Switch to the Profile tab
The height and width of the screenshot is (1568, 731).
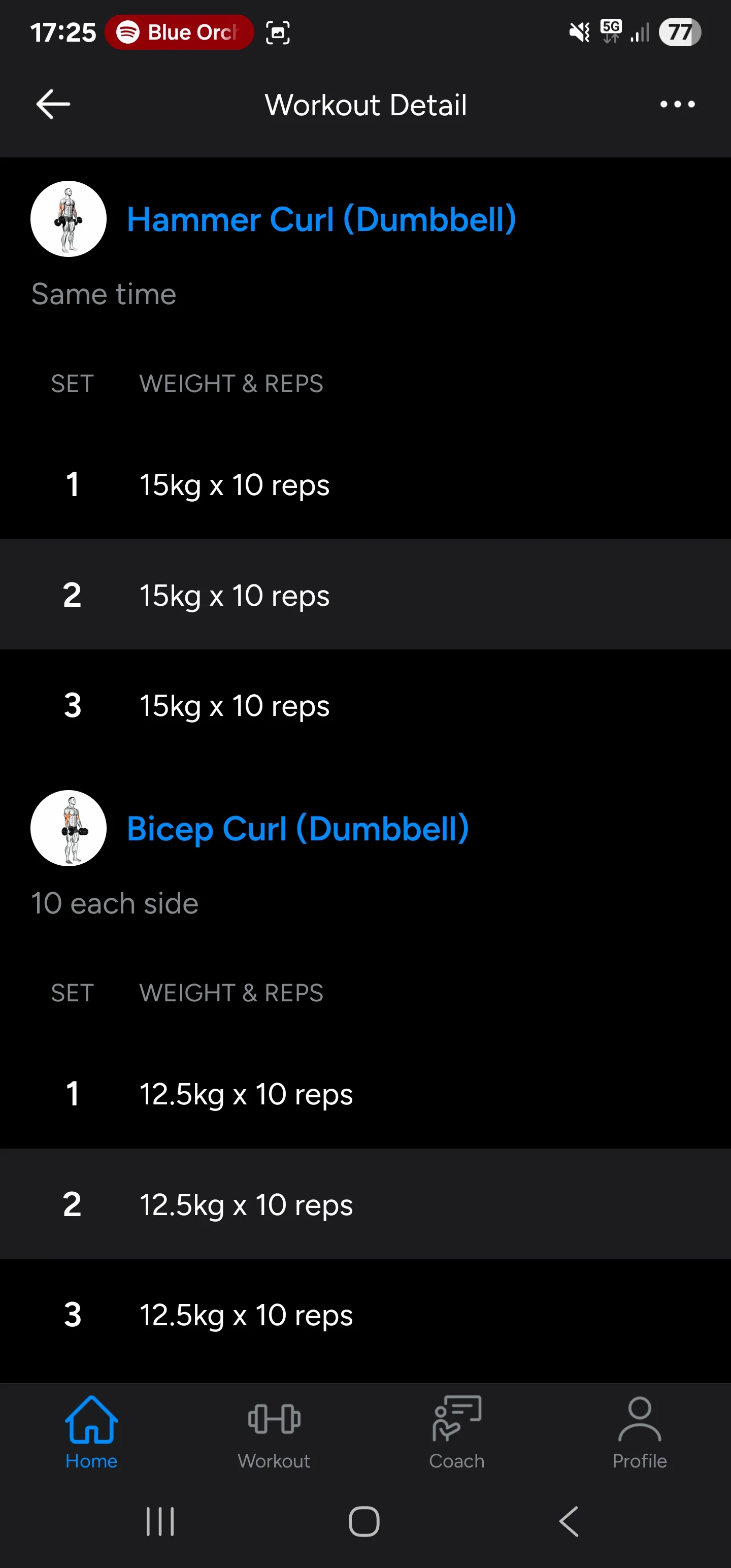[639, 1433]
